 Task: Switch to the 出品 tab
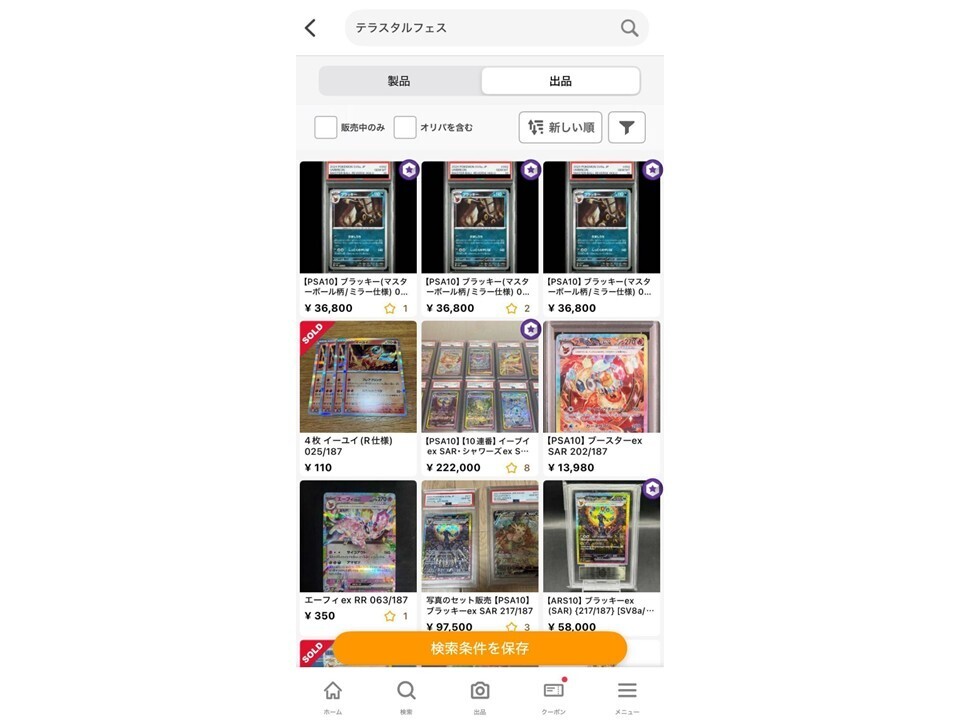[x=560, y=81]
